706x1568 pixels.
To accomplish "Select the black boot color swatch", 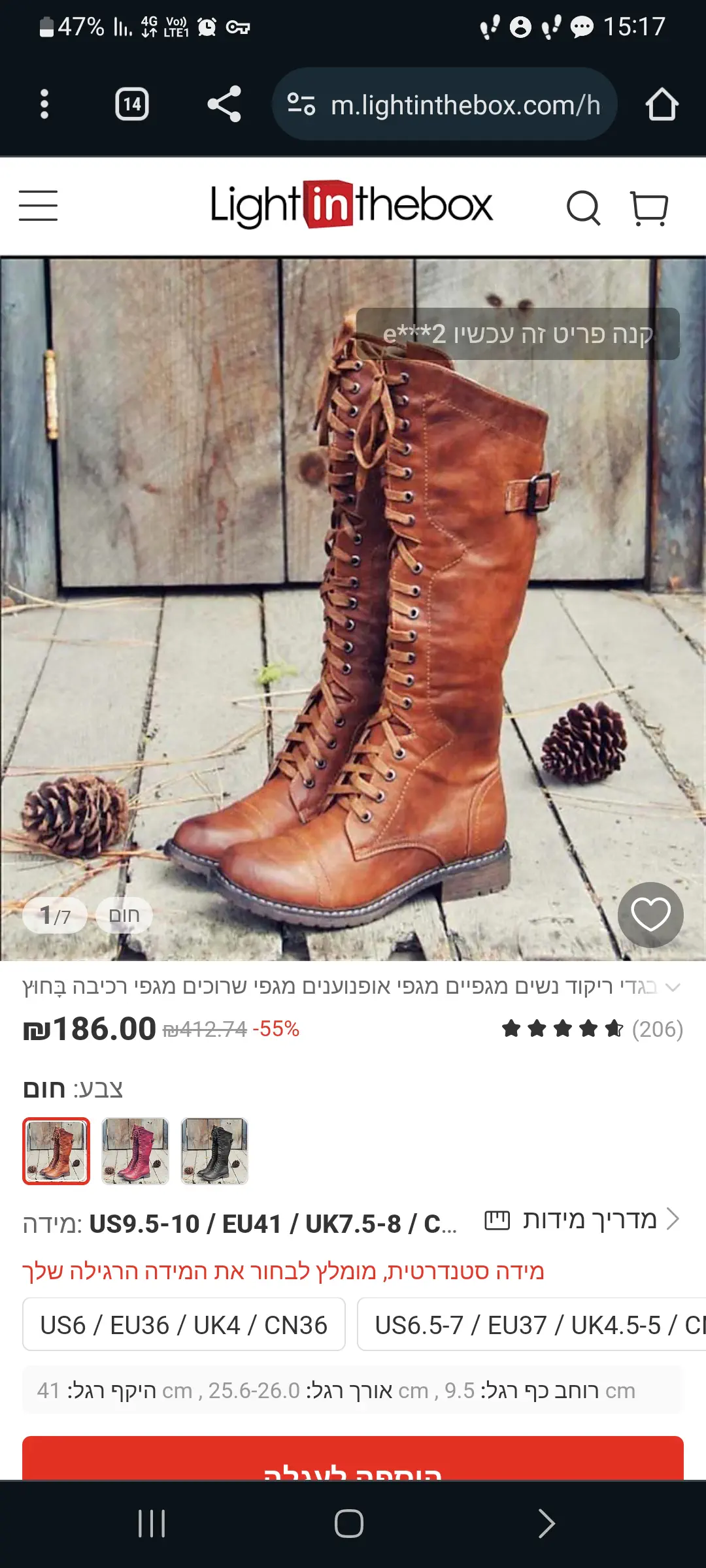I will (214, 1151).
